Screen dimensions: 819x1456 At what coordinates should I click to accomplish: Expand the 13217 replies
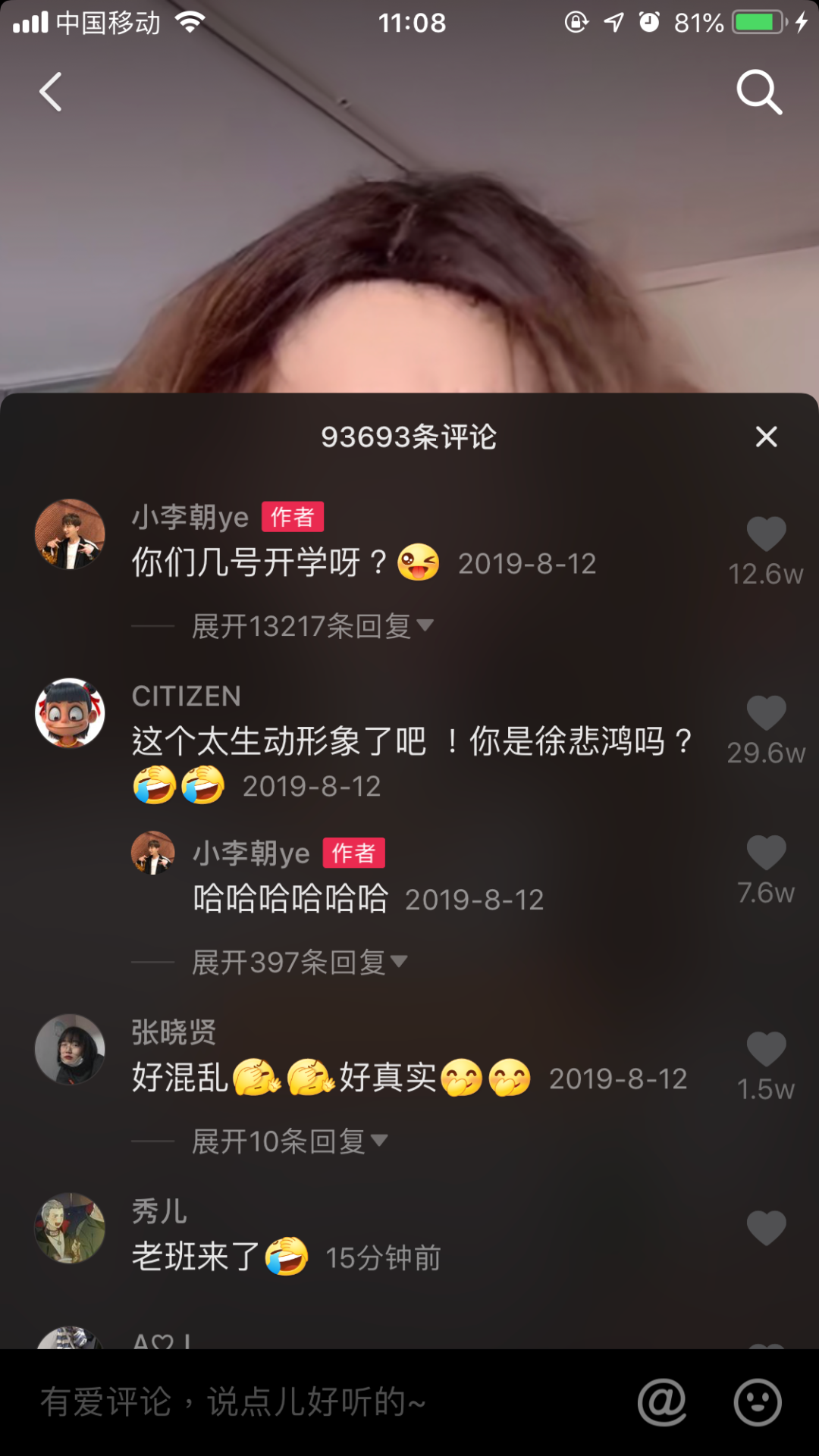pyautogui.click(x=312, y=626)
